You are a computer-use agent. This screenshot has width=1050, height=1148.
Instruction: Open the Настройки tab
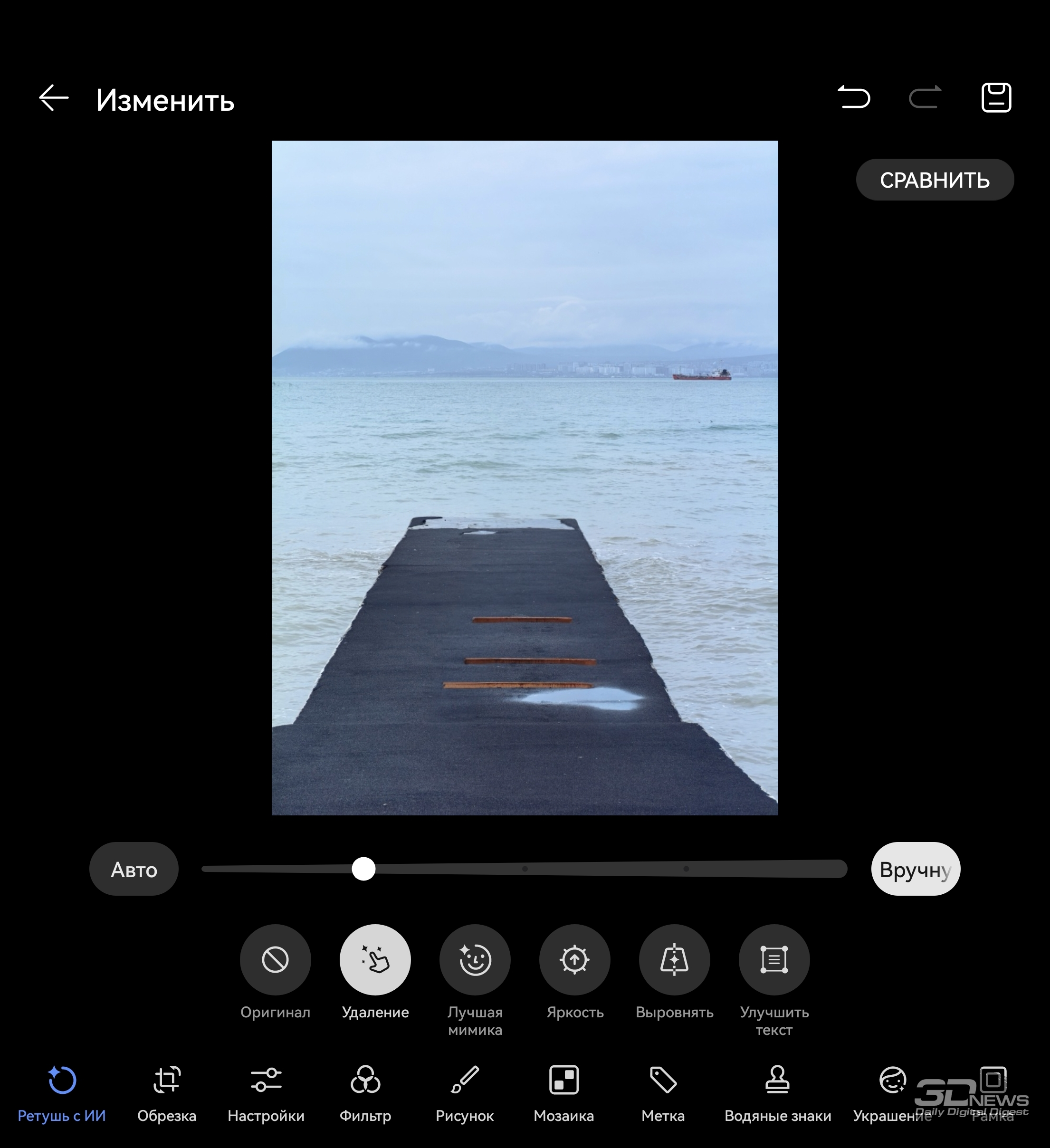[x=266, y=1092]
